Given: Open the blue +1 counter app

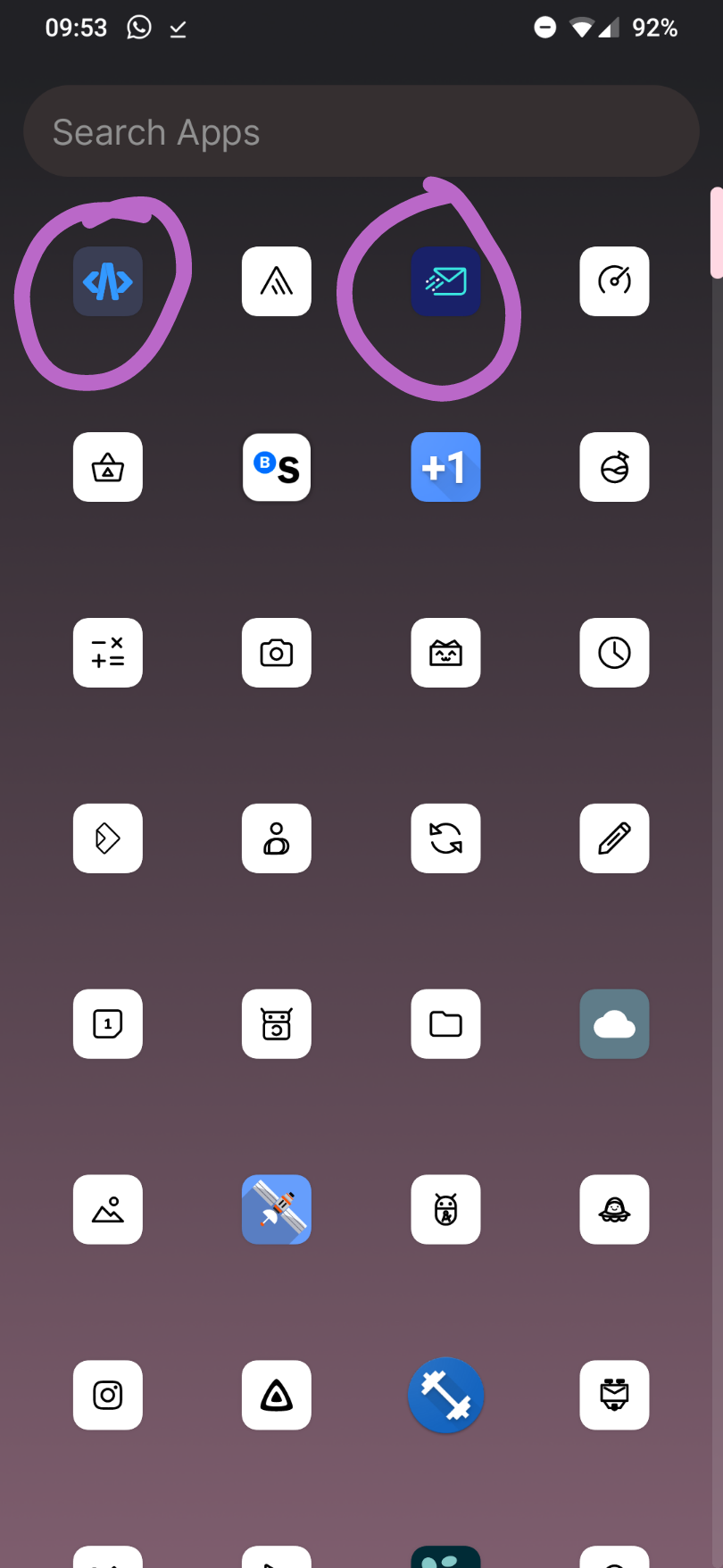Looking at the screenshot, I should 445,467.
